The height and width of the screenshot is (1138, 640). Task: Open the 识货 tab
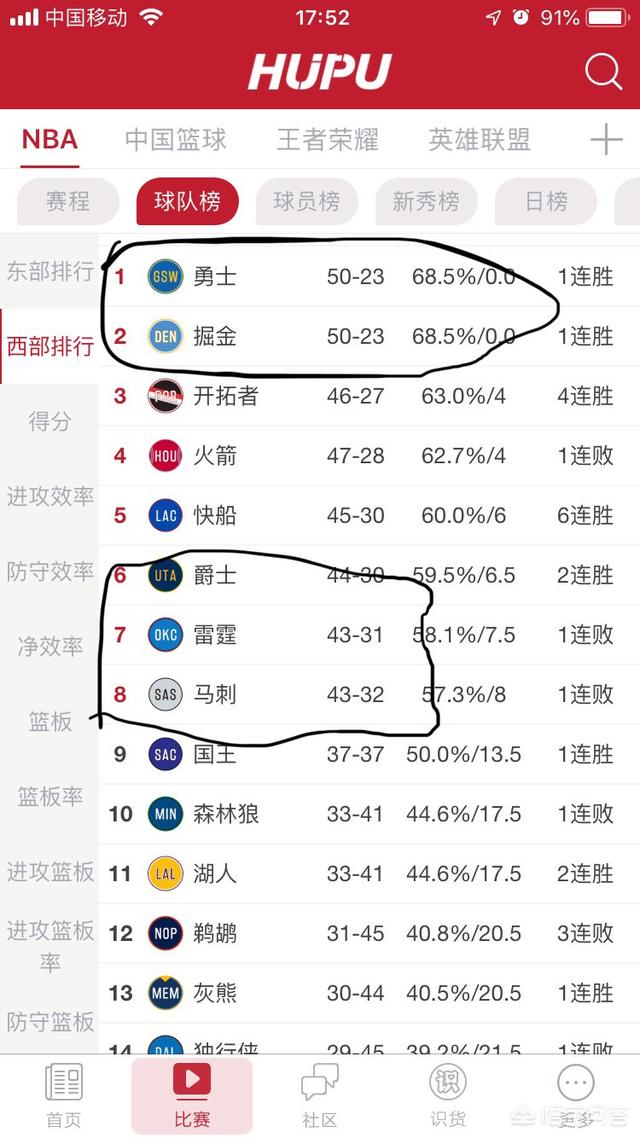(x=448, y=1096)
